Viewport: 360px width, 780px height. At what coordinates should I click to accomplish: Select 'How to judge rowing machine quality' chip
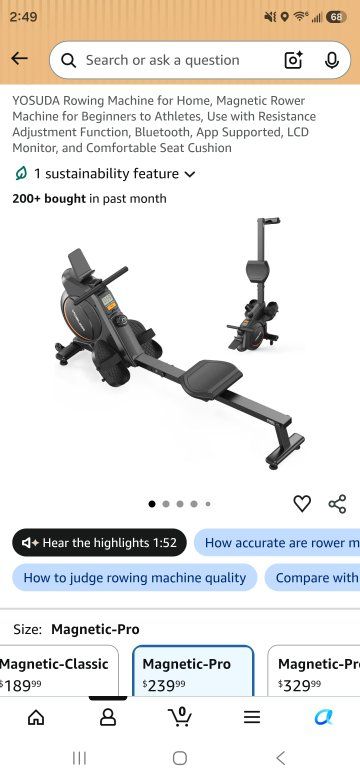point(135,578)
